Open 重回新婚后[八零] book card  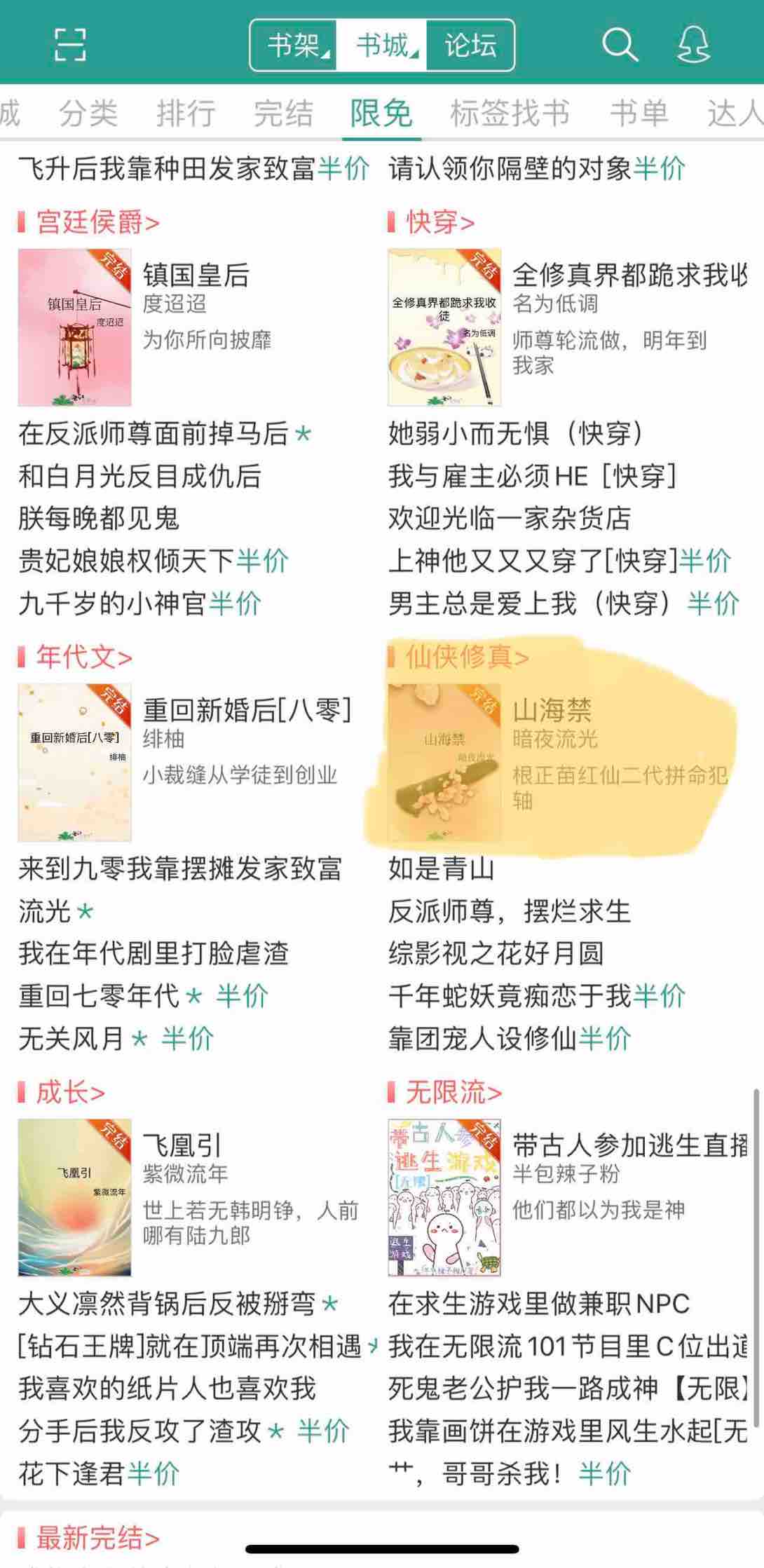click(247, 711)
